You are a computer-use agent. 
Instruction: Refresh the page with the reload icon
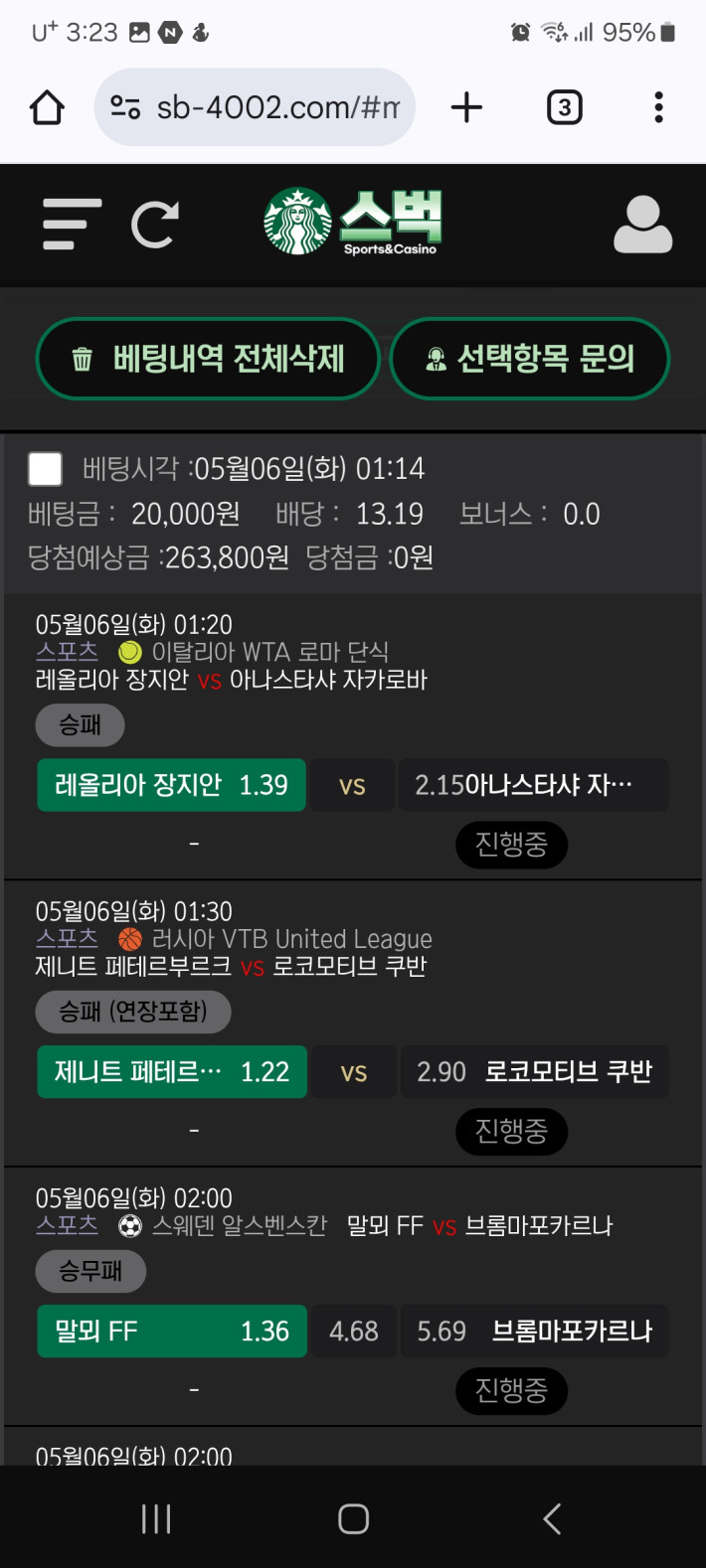pos(155,224)
